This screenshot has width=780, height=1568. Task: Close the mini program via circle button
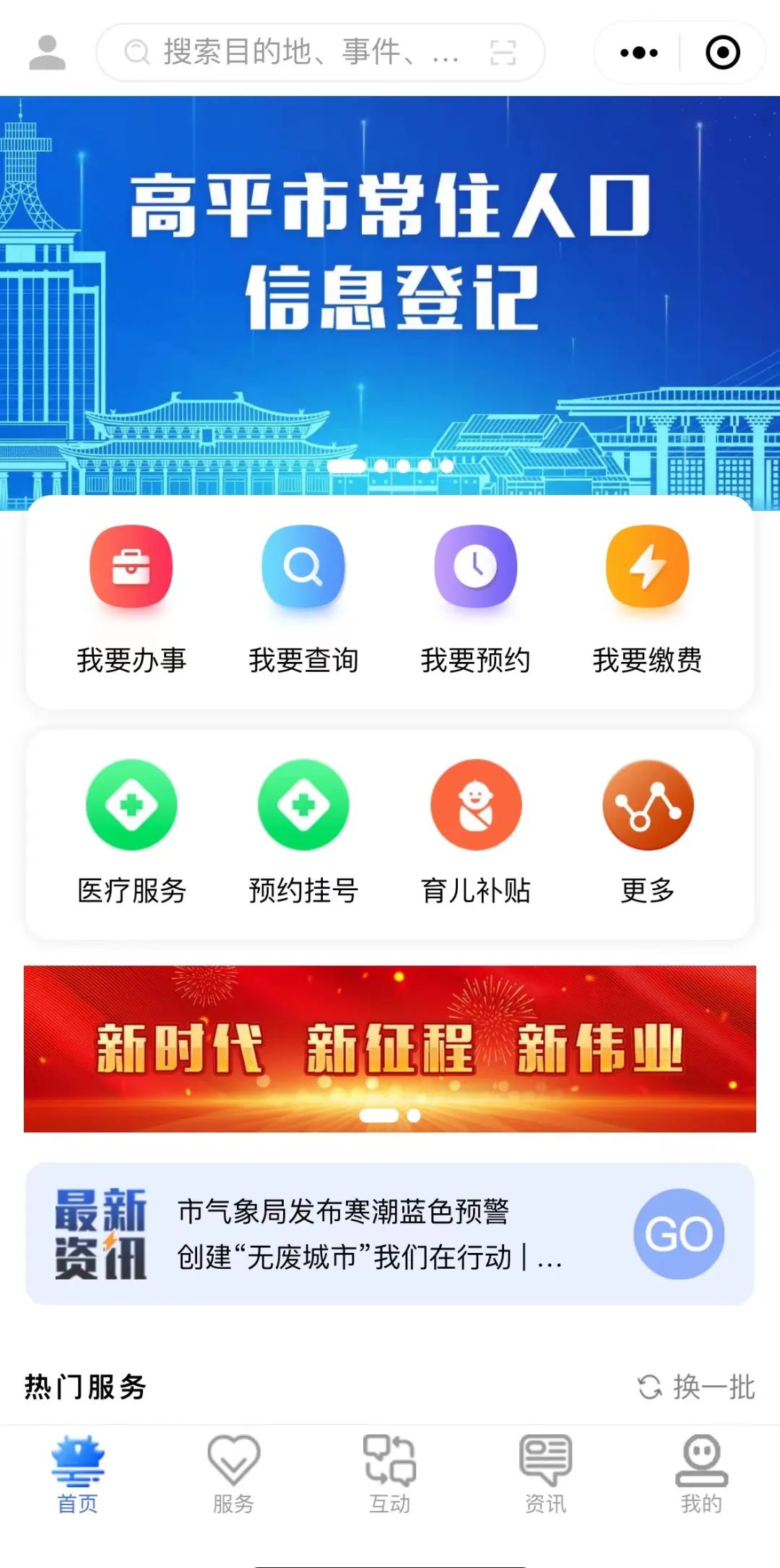coord(722,53)
